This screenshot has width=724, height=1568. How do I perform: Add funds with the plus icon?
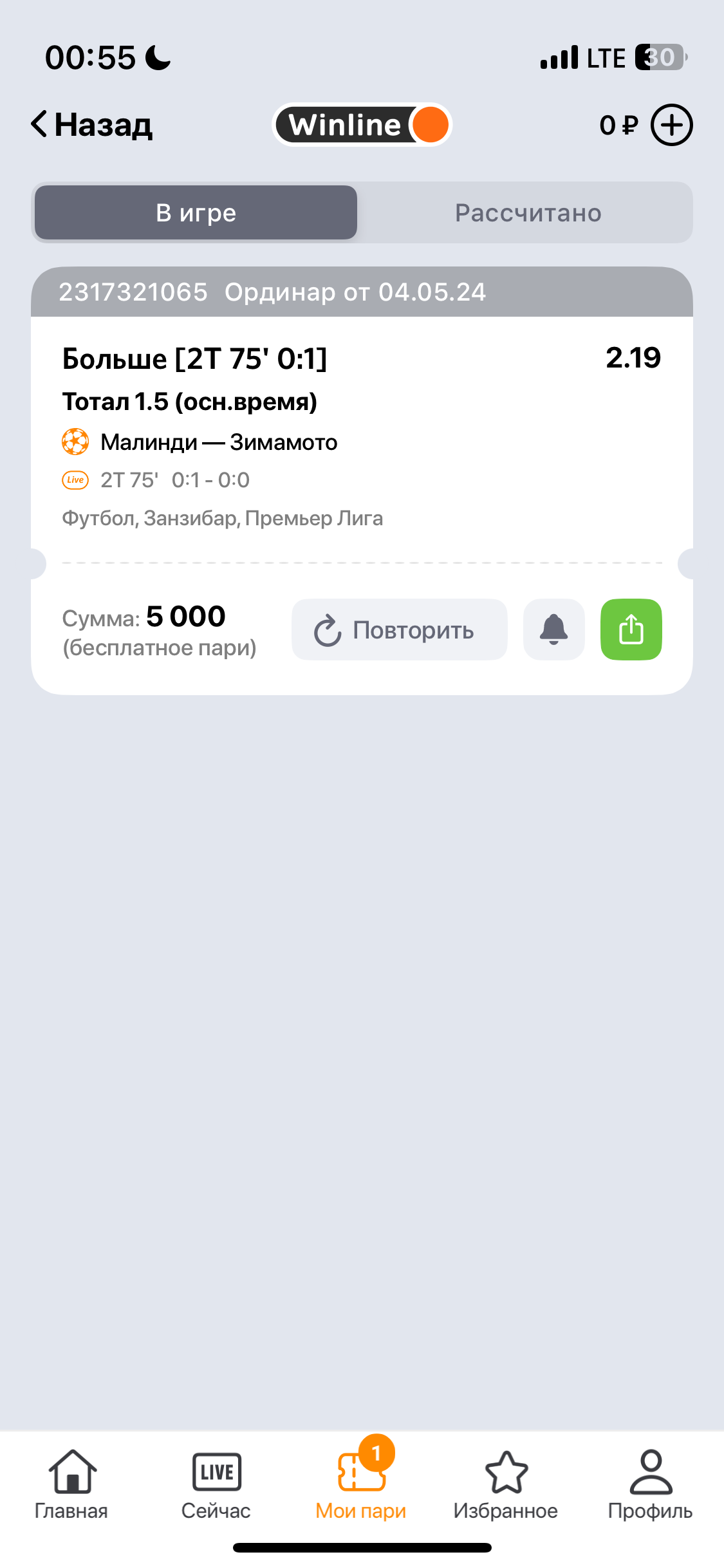click(671, 125)
